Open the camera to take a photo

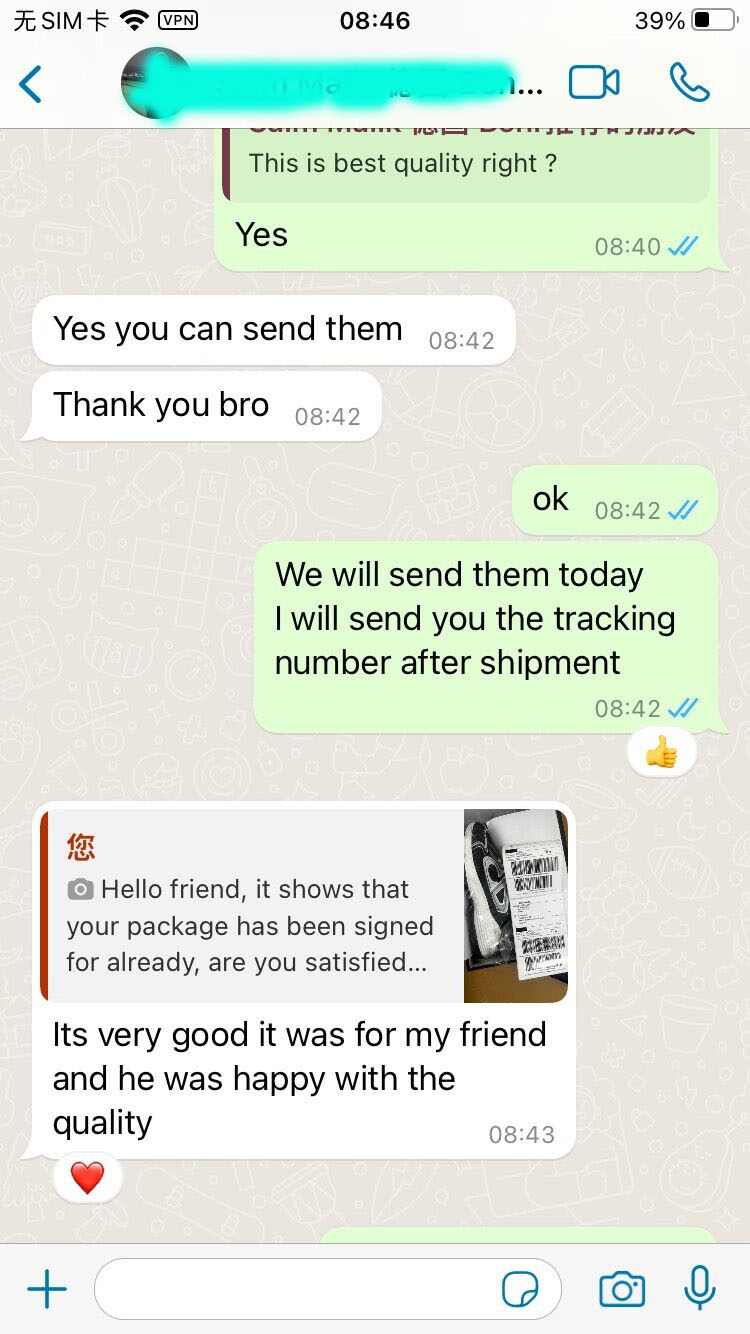pos(621,1289)
